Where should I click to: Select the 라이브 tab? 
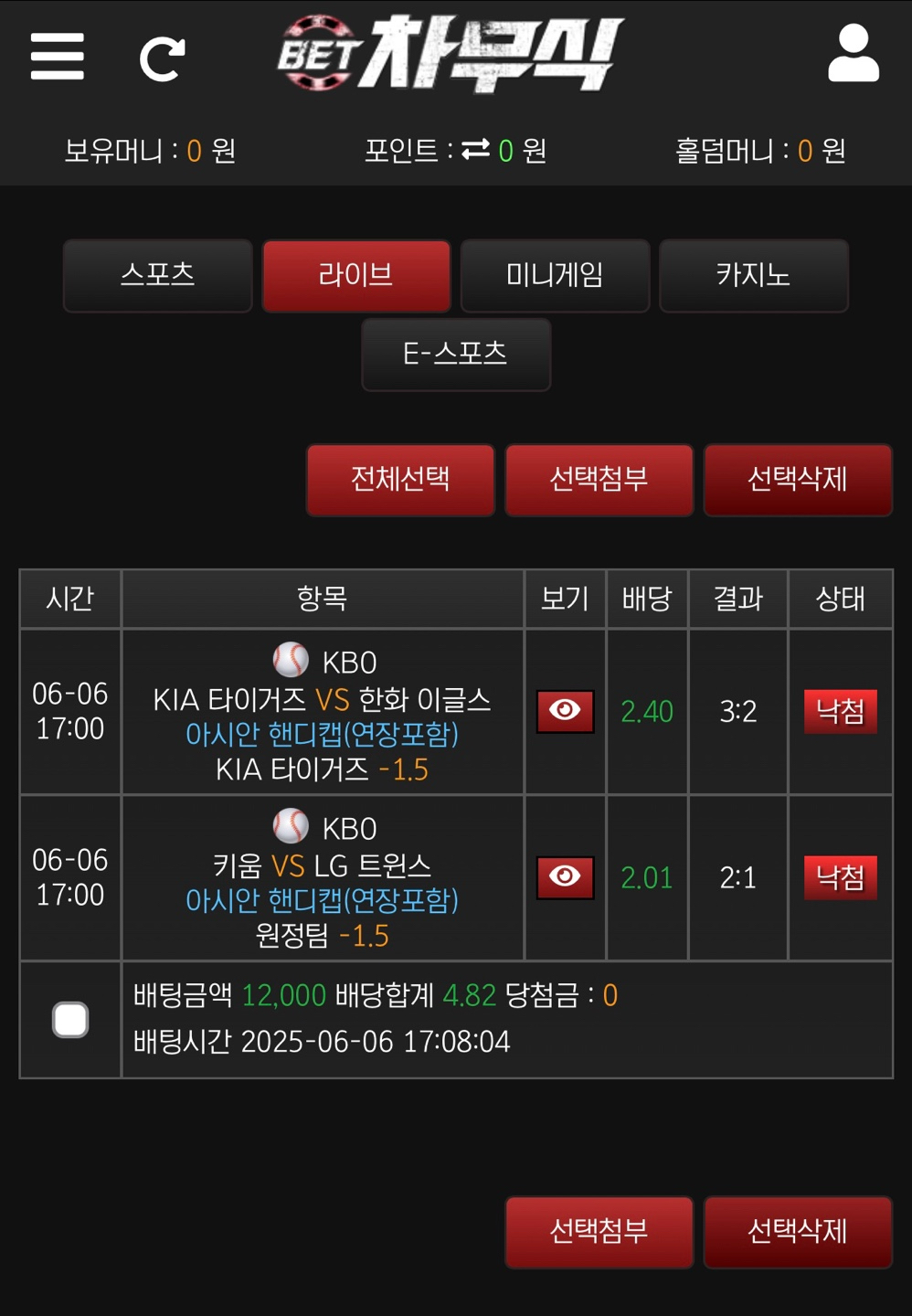(x=356, y=275)
